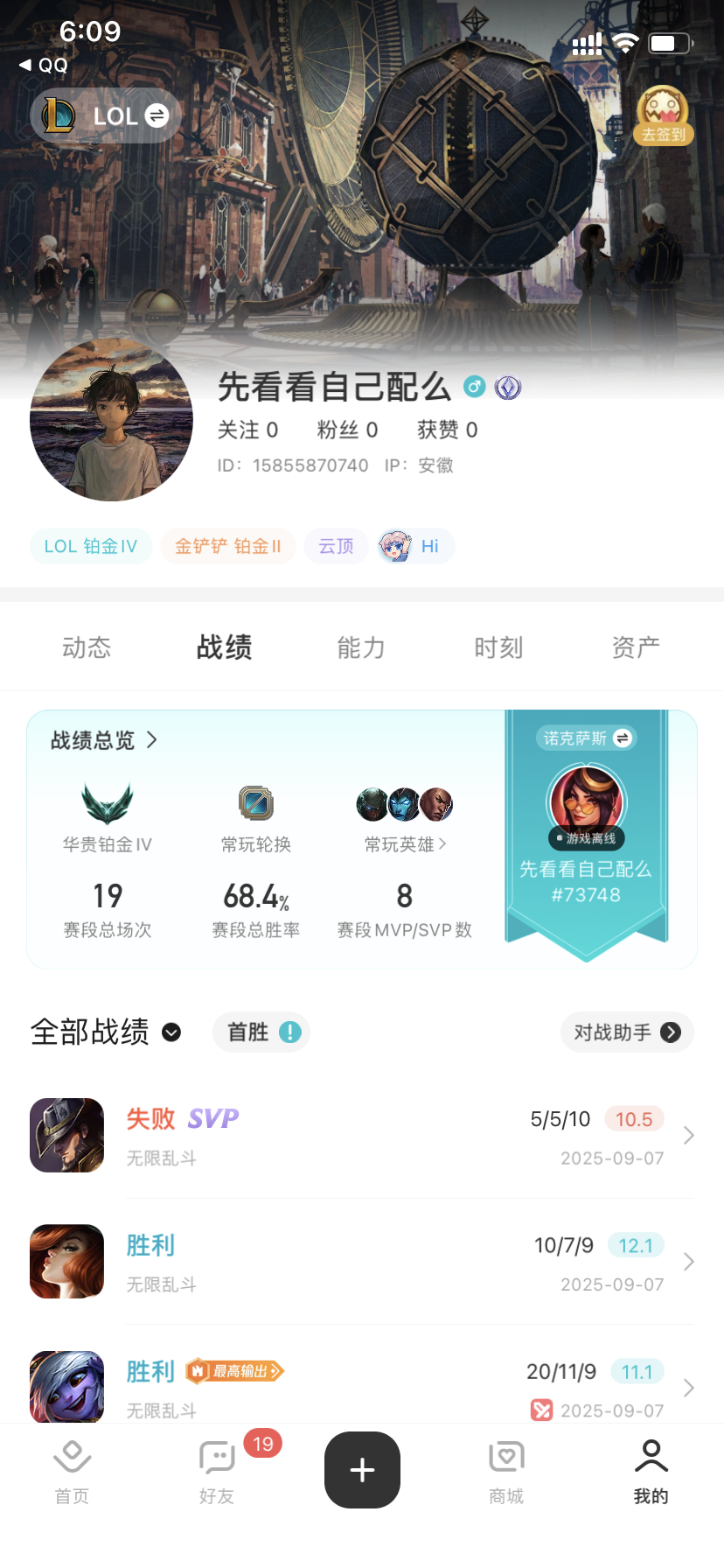This screenshot has width=724, height=1568.
Task: Switch to the 资产 tab
Action: pos(636,647)
